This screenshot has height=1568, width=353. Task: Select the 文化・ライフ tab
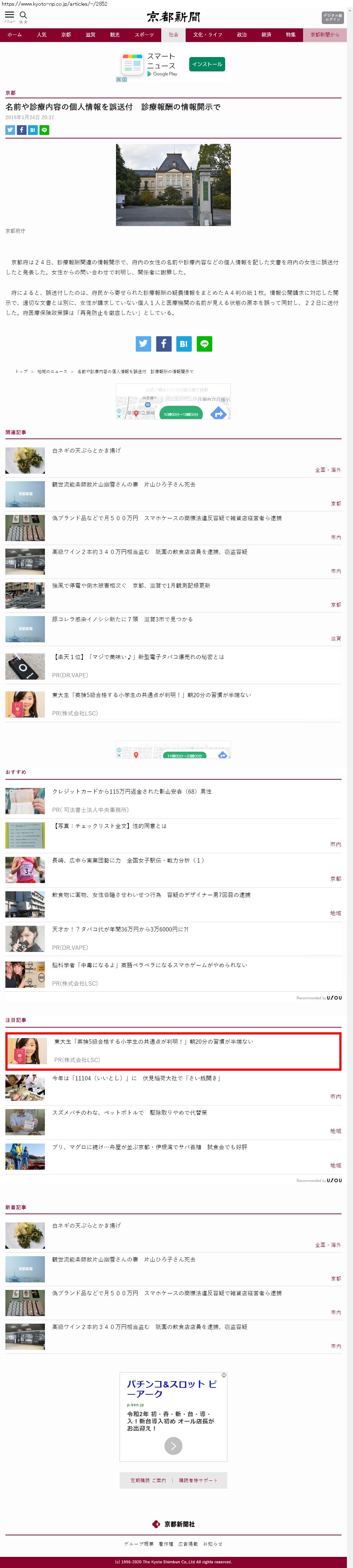(x=207, y=35)
